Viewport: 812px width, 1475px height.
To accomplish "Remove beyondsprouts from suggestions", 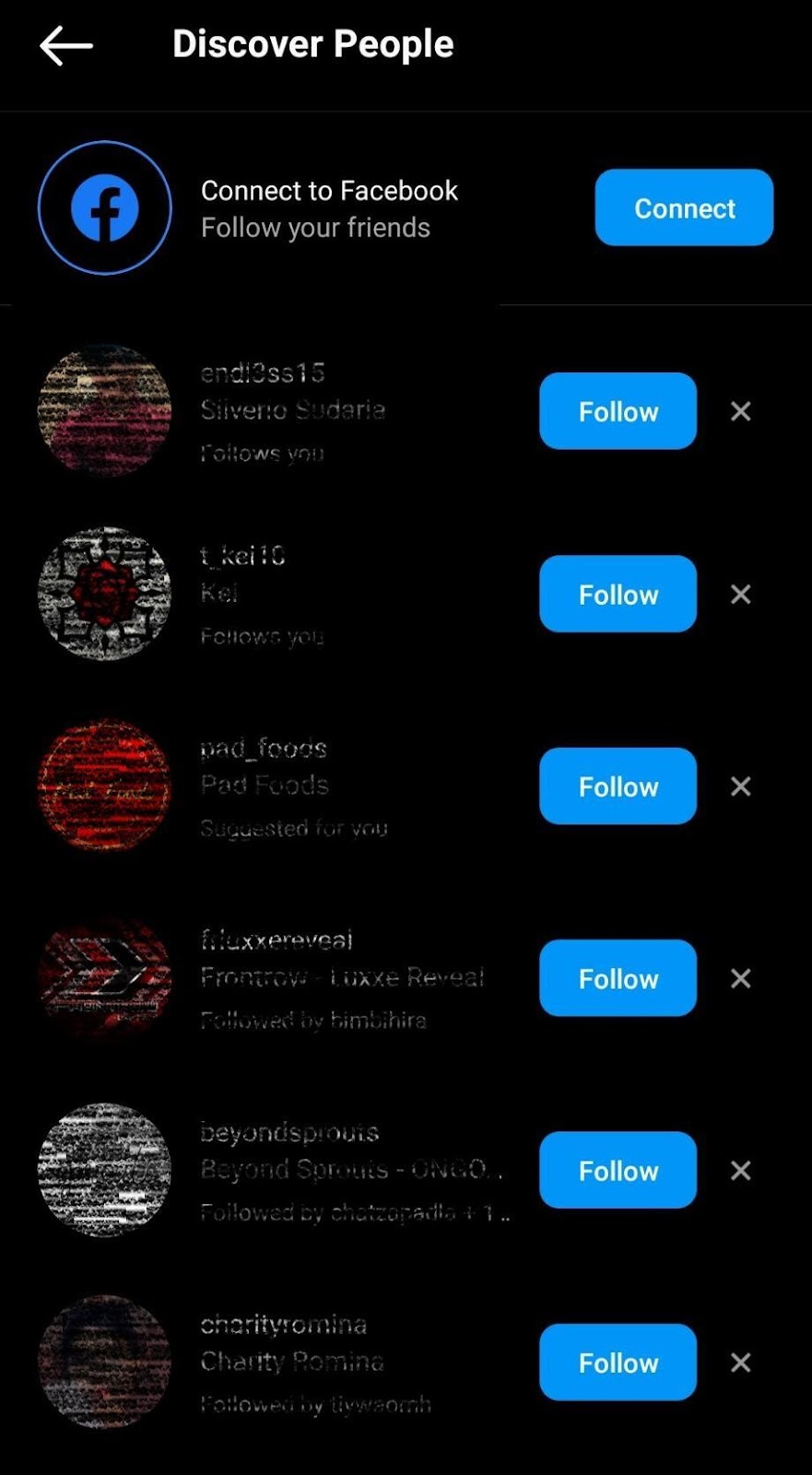I will [740, 1170].
